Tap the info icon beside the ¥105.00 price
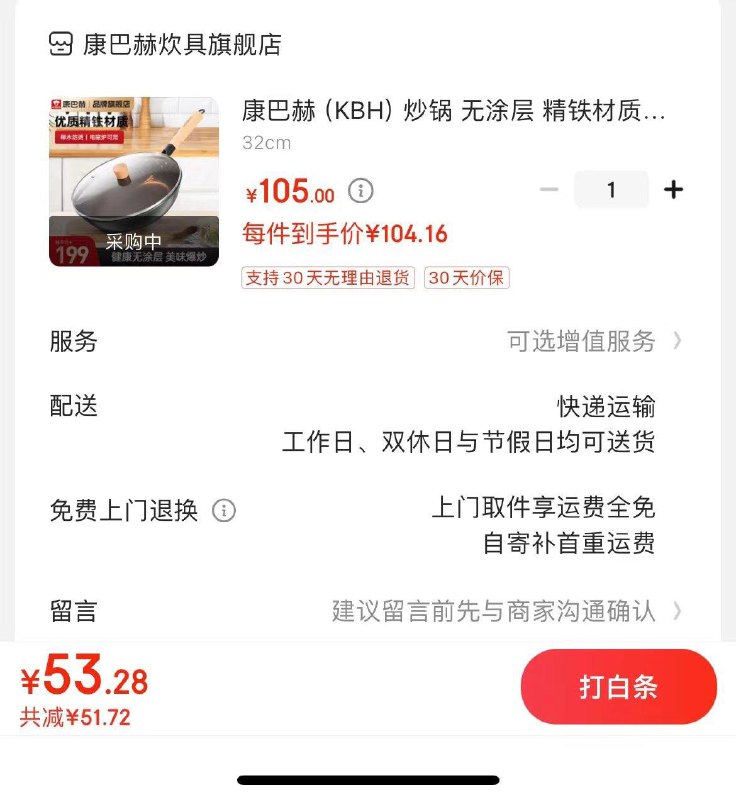Image resolution: width=736 pixels, height=800 pixels. pyautogui.click(x=360, y=190)
